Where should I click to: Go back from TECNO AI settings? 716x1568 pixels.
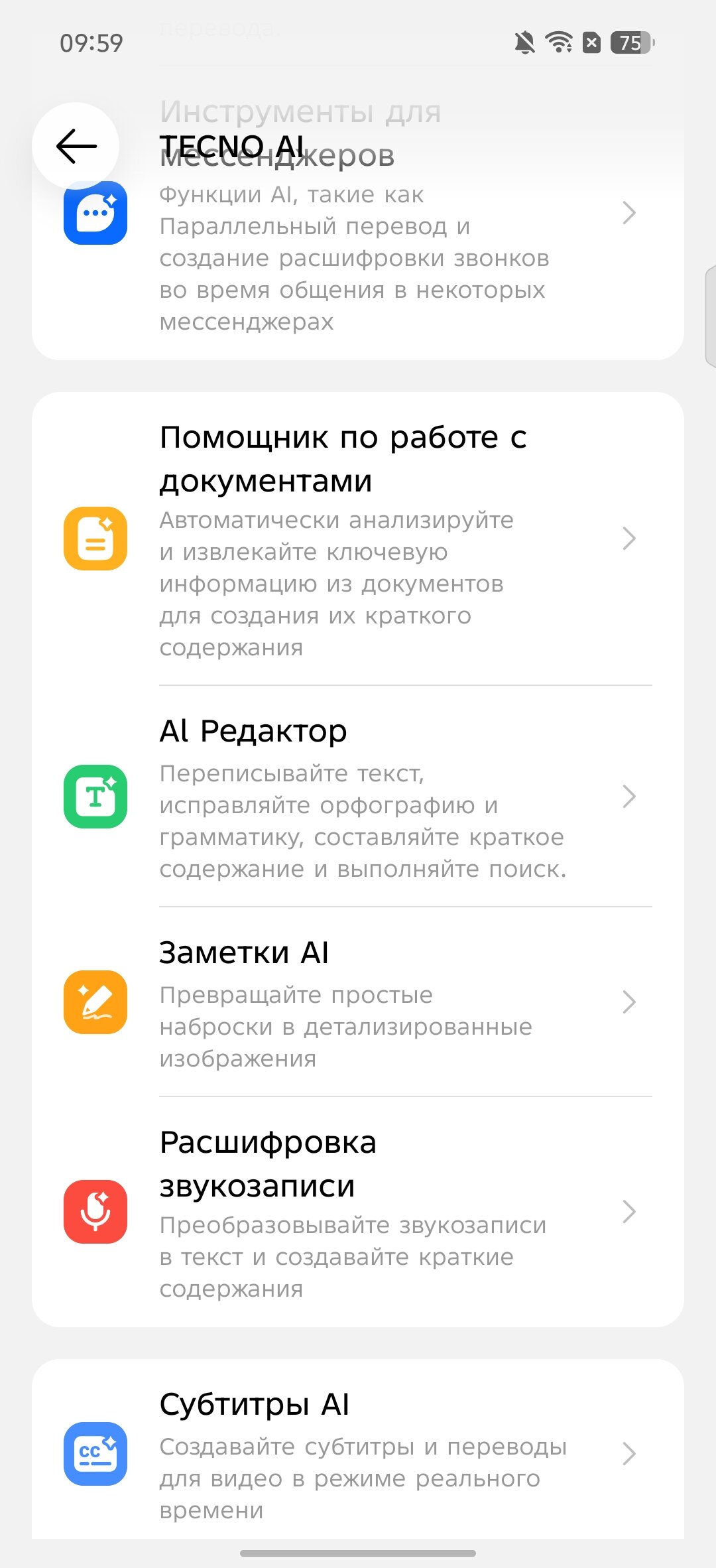point(76,146)
